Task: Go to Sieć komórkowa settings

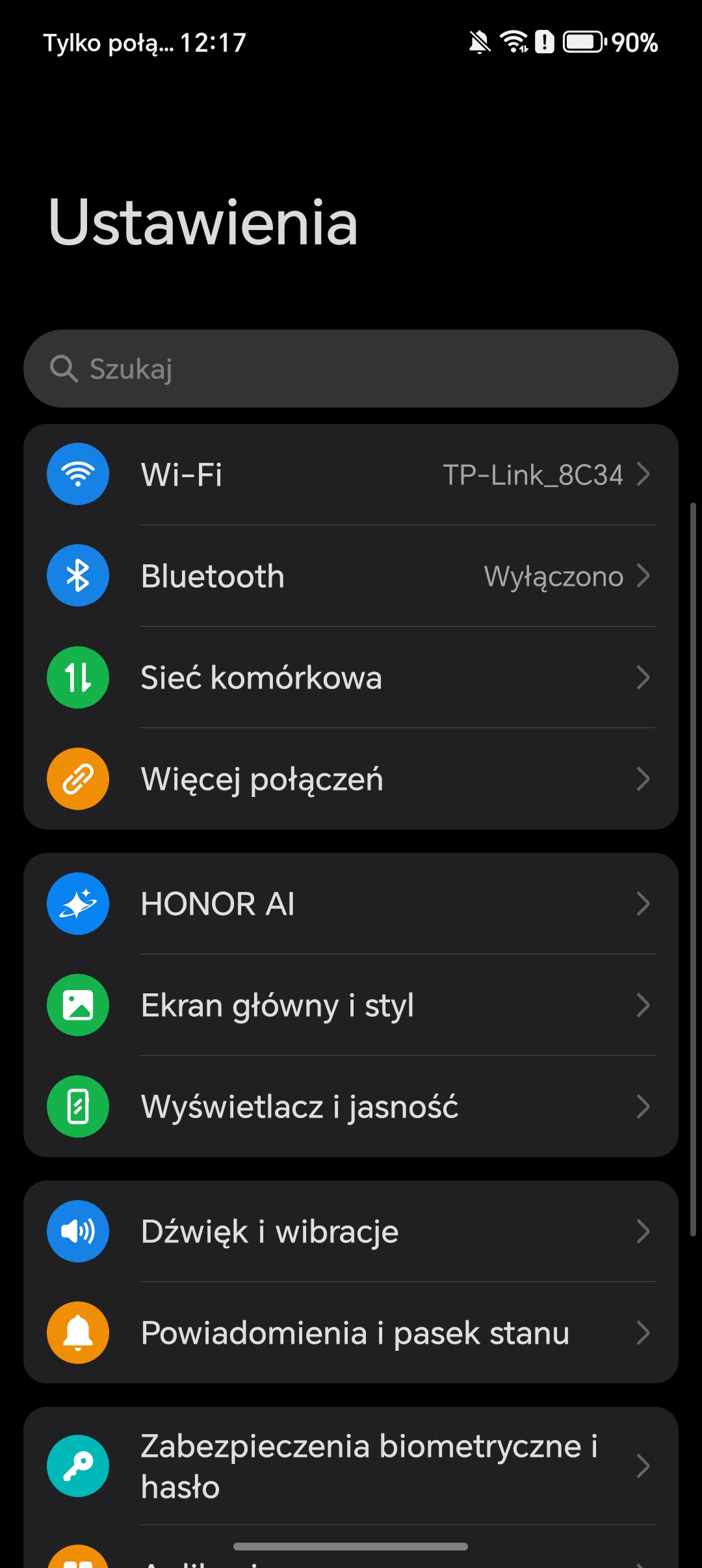Action: click(x=351, y=677)
